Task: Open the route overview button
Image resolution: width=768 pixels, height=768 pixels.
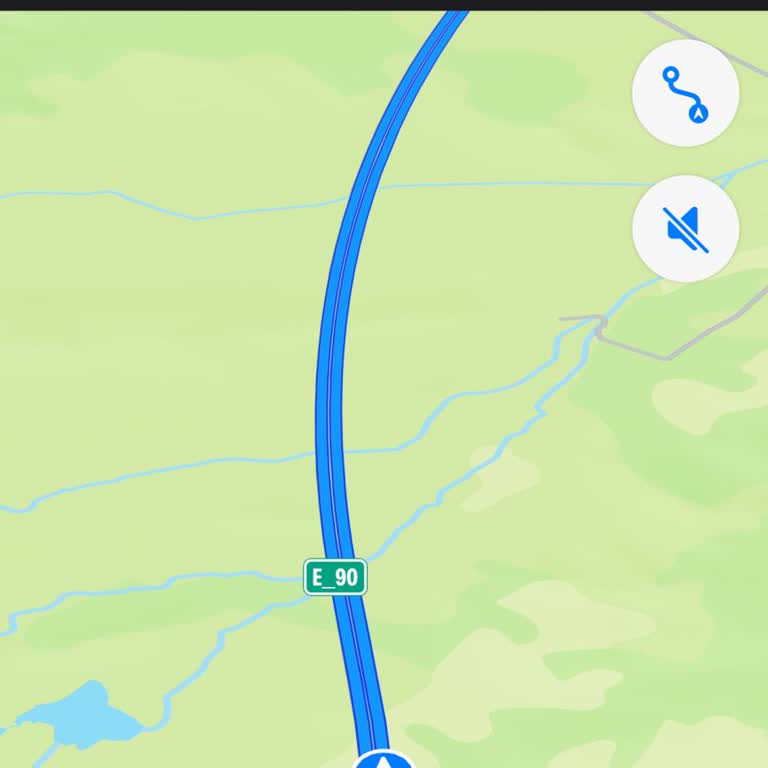Action: coord(686,94)
